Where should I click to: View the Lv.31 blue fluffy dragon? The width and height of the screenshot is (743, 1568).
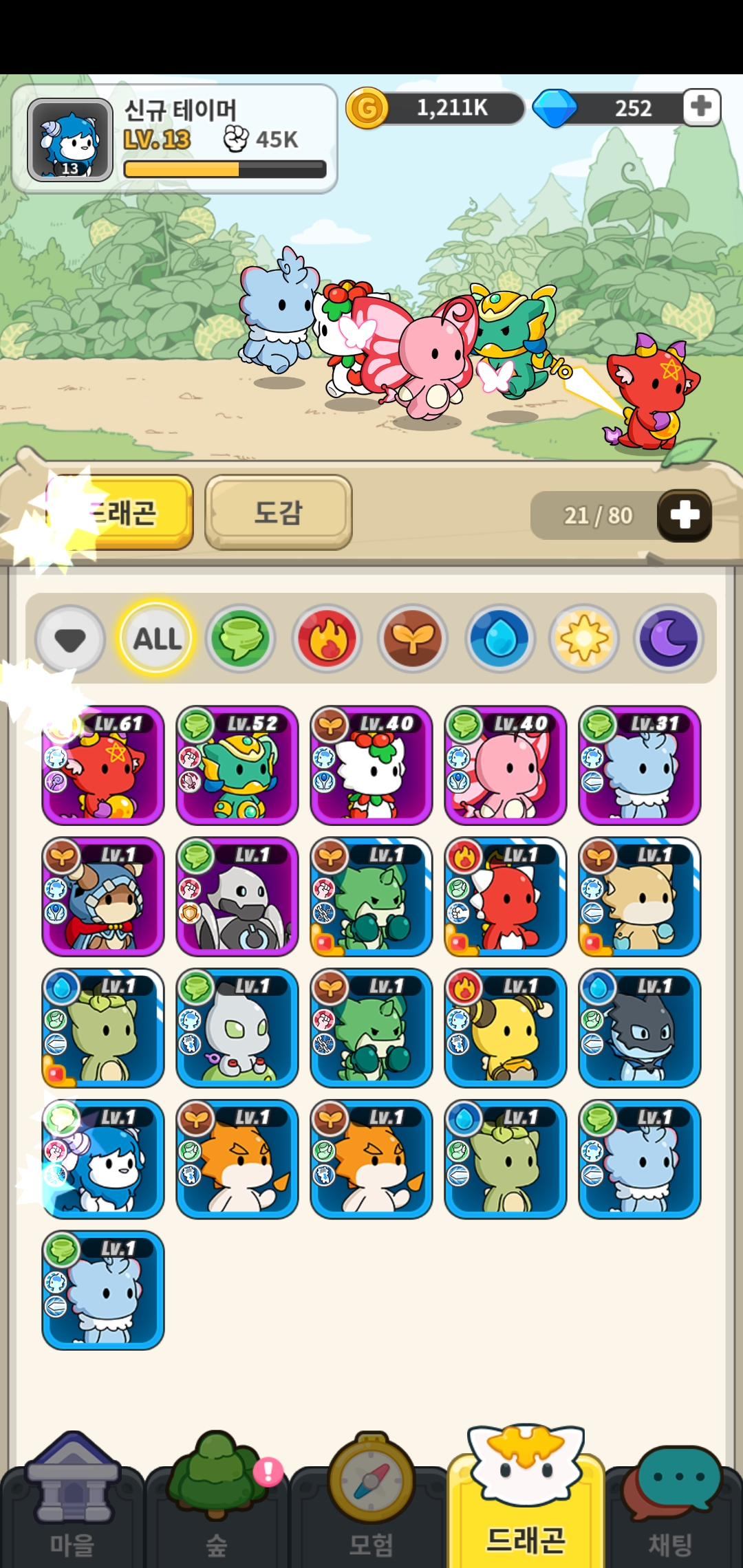[x=640, y=765]
